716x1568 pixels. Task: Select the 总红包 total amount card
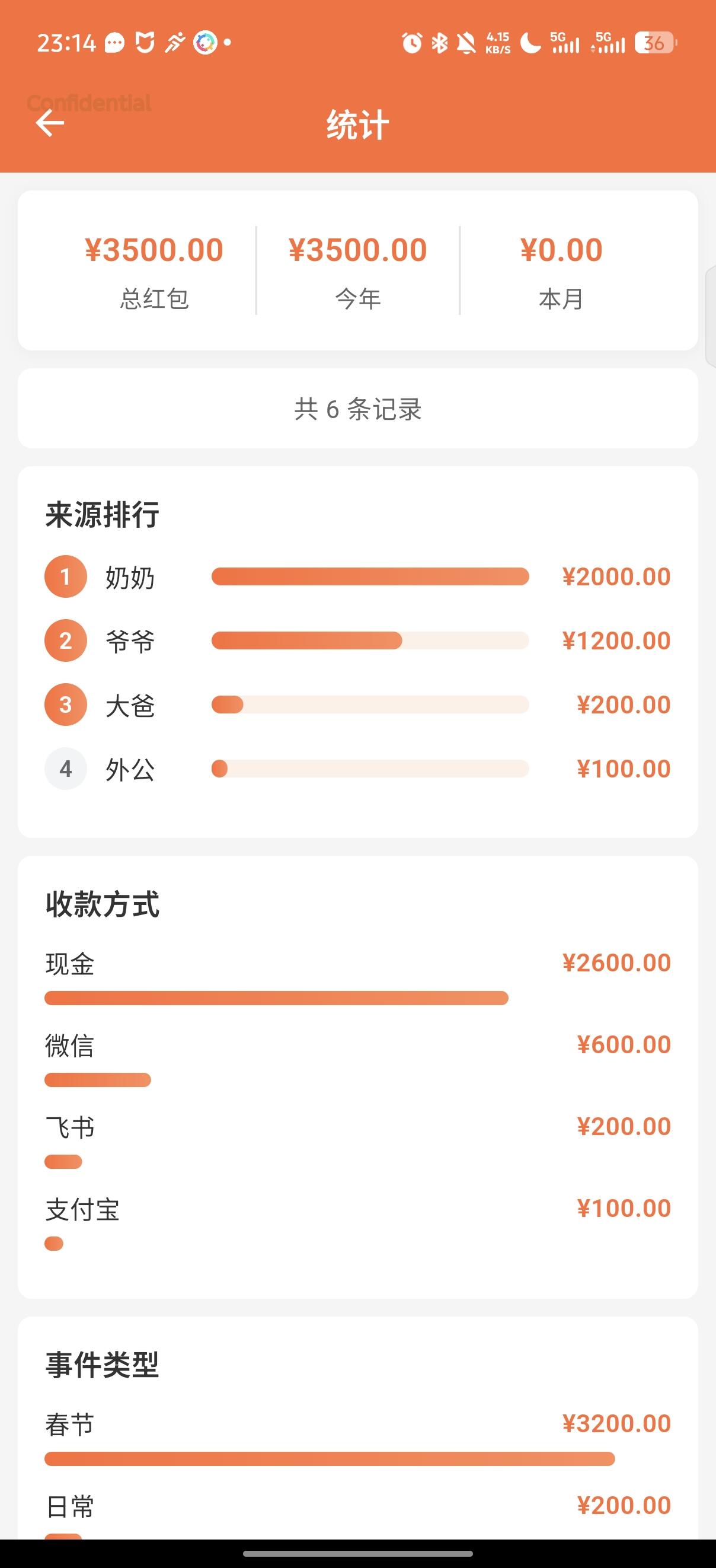[x=154, y=270]
